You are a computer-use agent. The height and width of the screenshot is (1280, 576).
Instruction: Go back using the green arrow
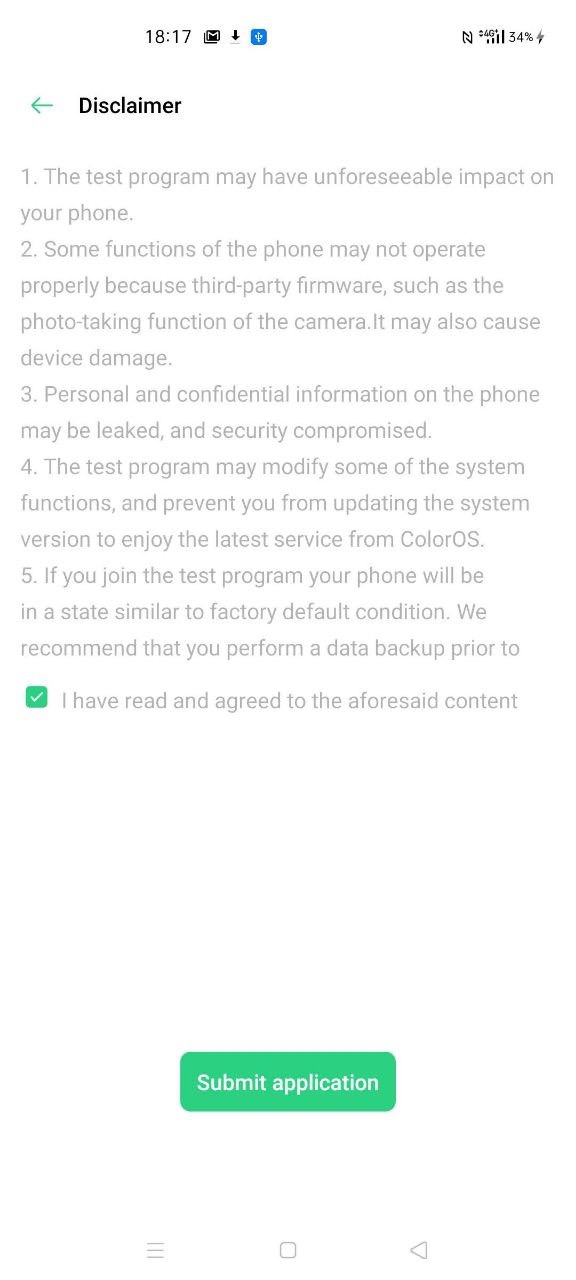41,105
